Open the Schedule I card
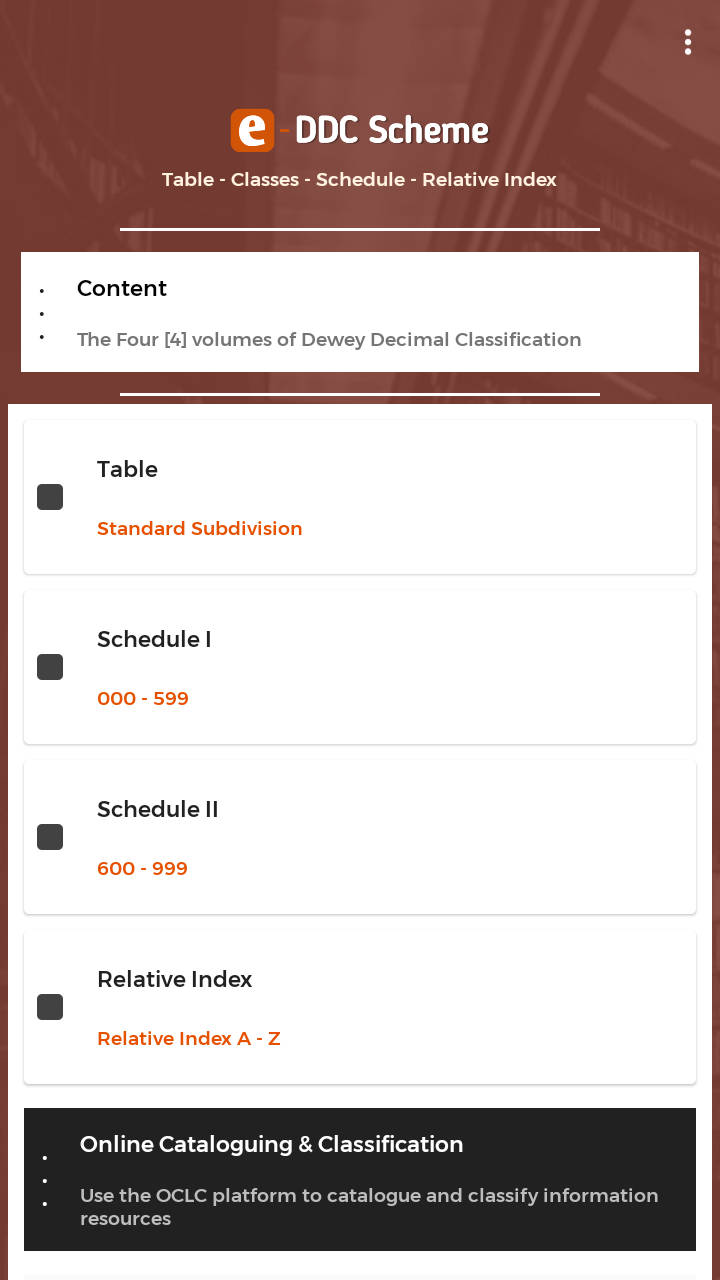 click(360, 666)
